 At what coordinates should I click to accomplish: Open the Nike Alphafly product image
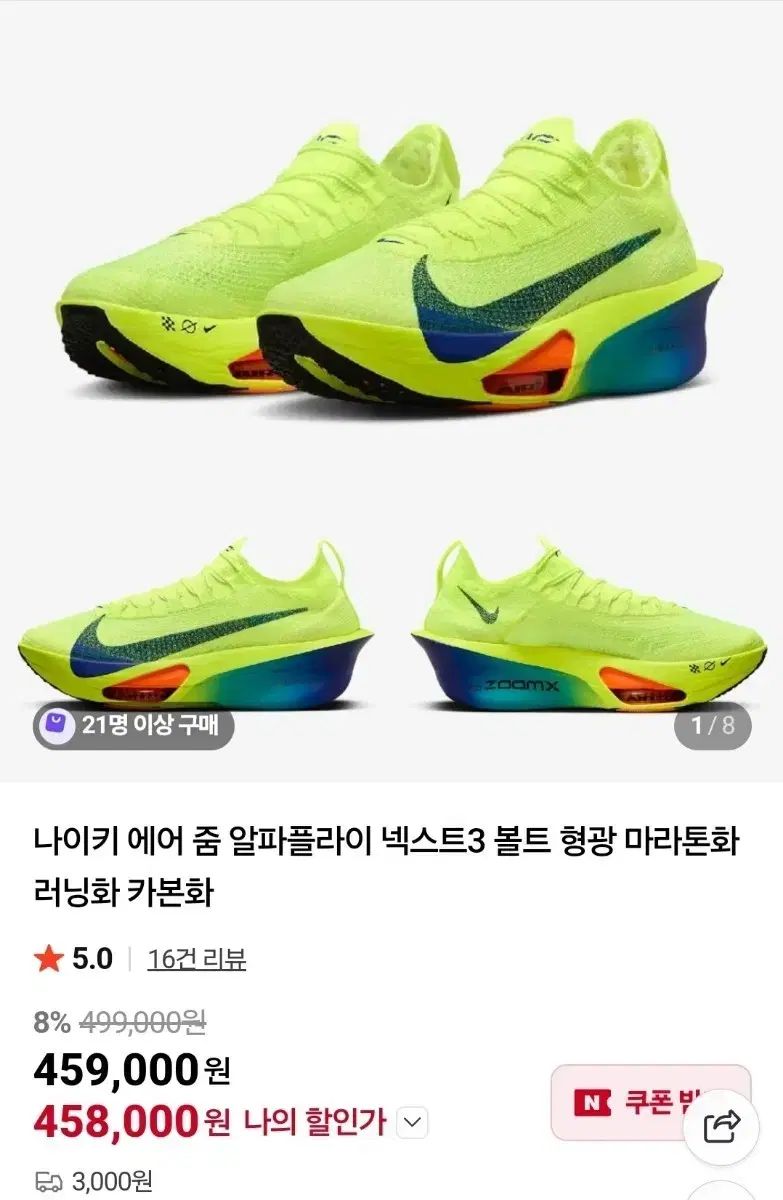(391, 390)
